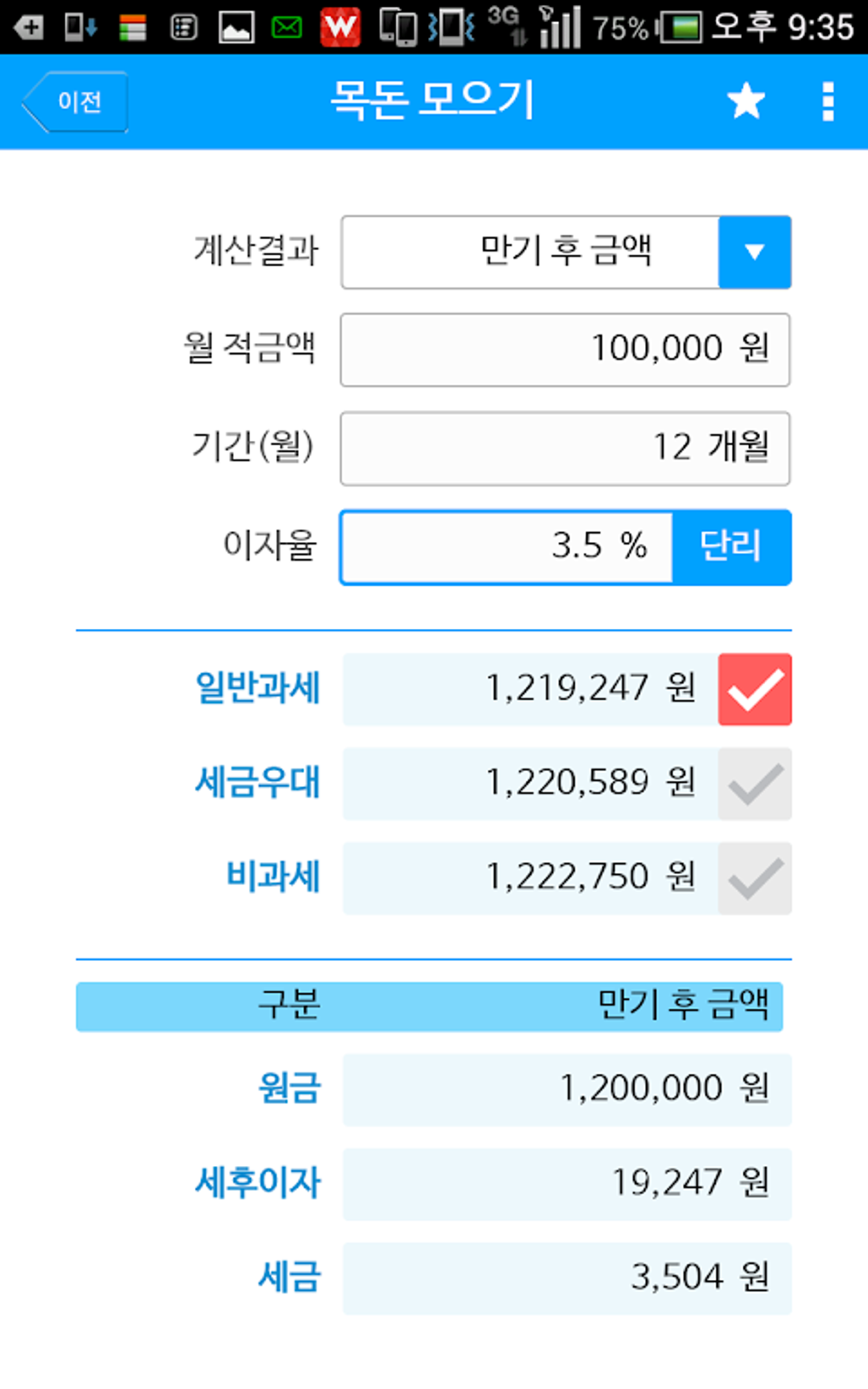Viewport: 868px width, 1389px height.
Task: Toggle the 단리 interest type button
Action: tap(732, 547)
